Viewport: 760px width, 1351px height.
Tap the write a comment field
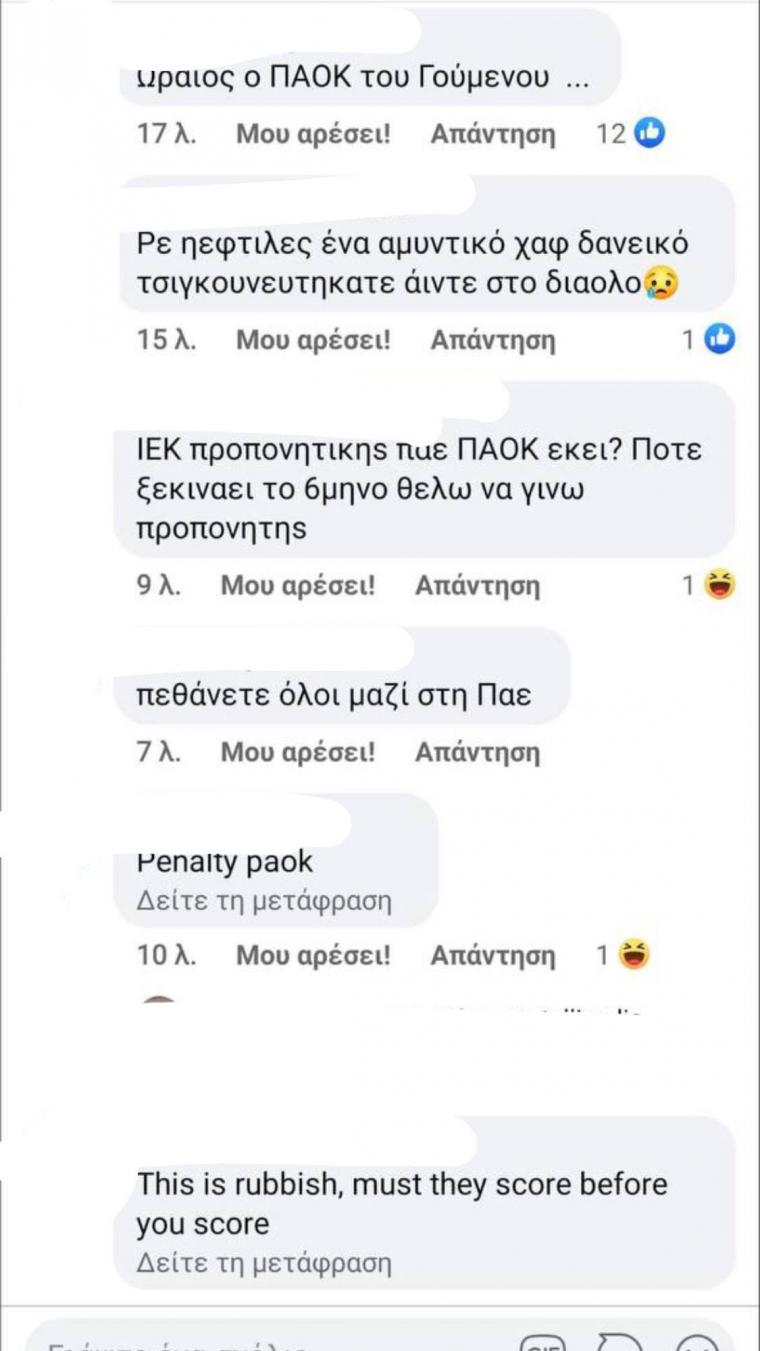pos(270,1338)
